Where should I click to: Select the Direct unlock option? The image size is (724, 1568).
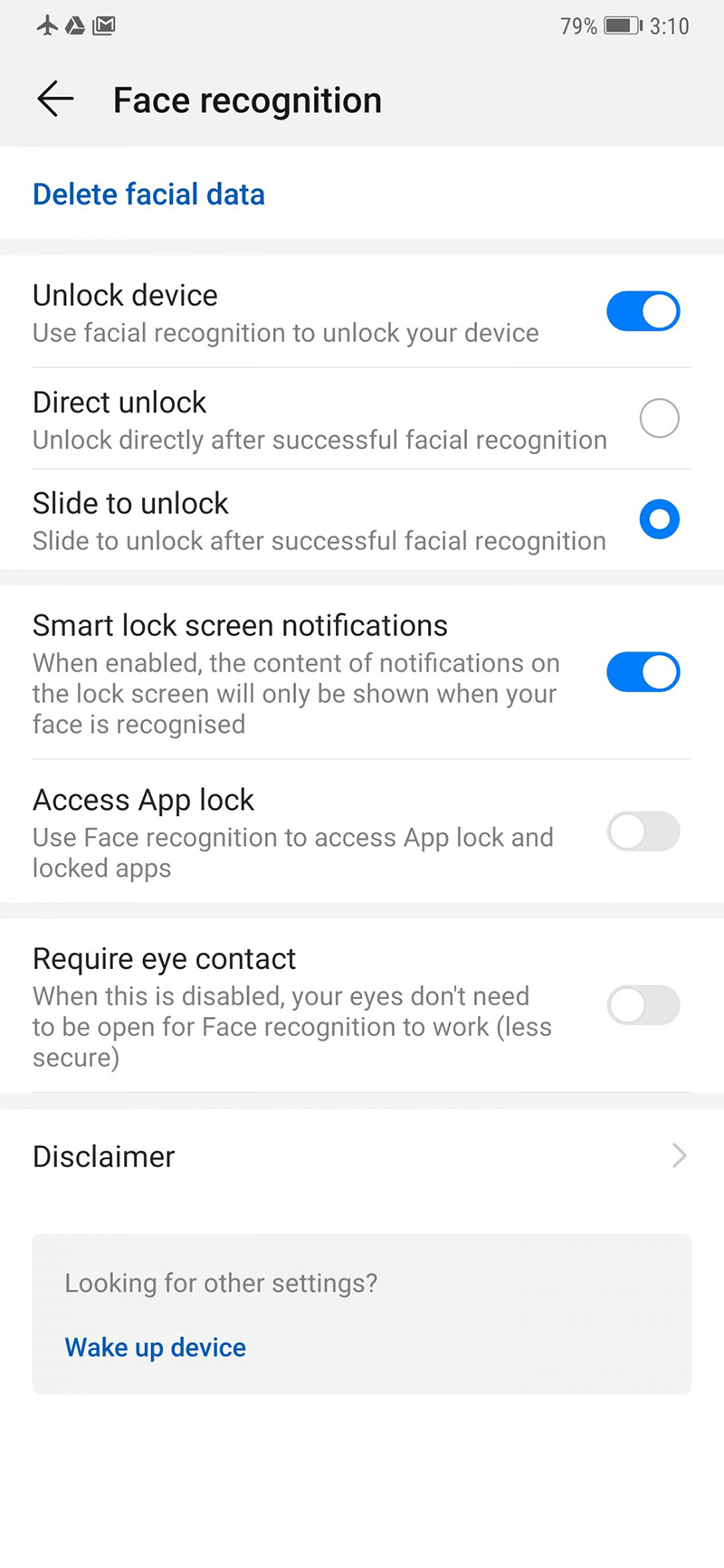pos(659,418)
